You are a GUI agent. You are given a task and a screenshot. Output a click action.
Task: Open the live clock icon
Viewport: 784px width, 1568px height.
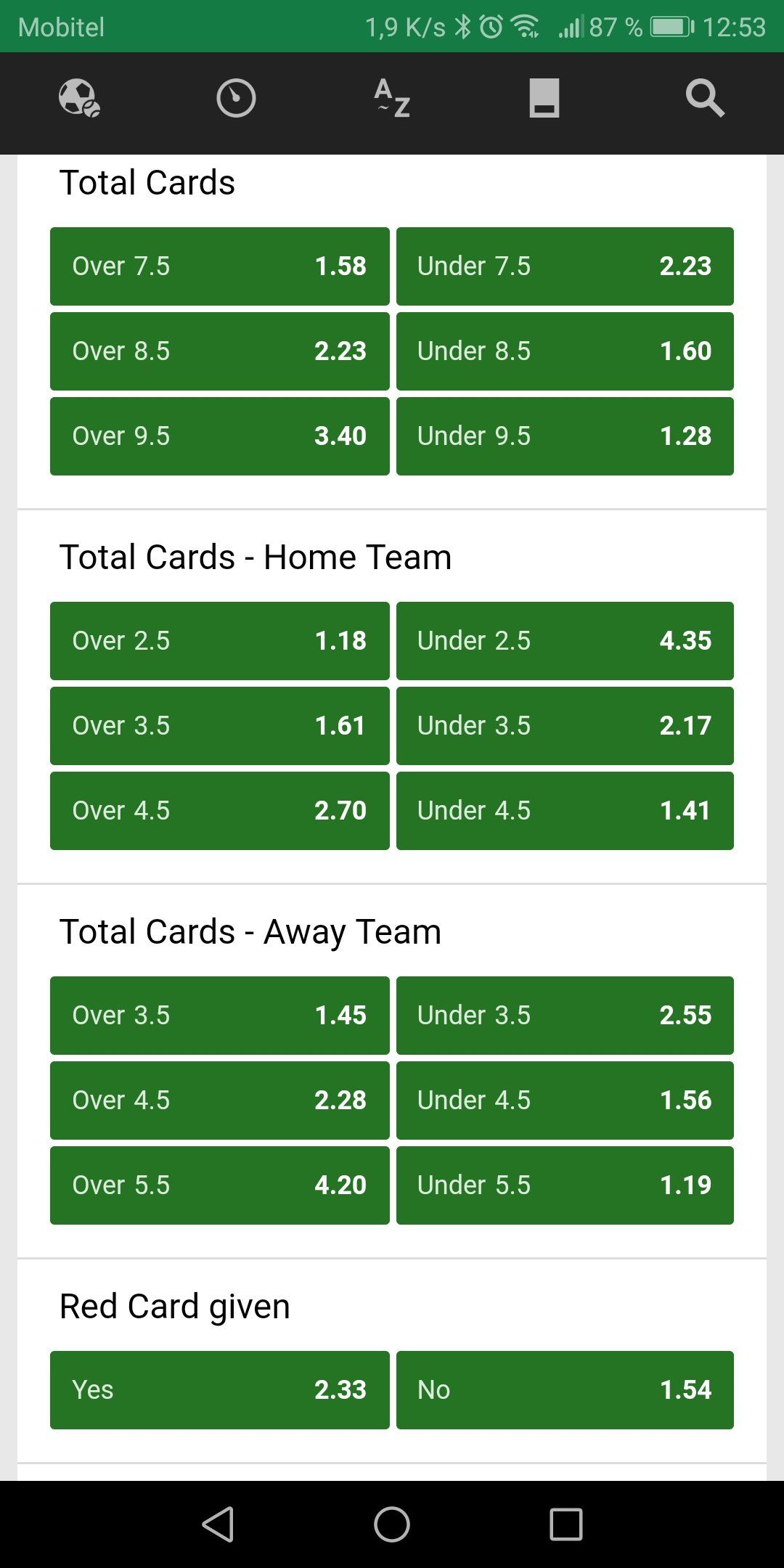coord(236,98)
